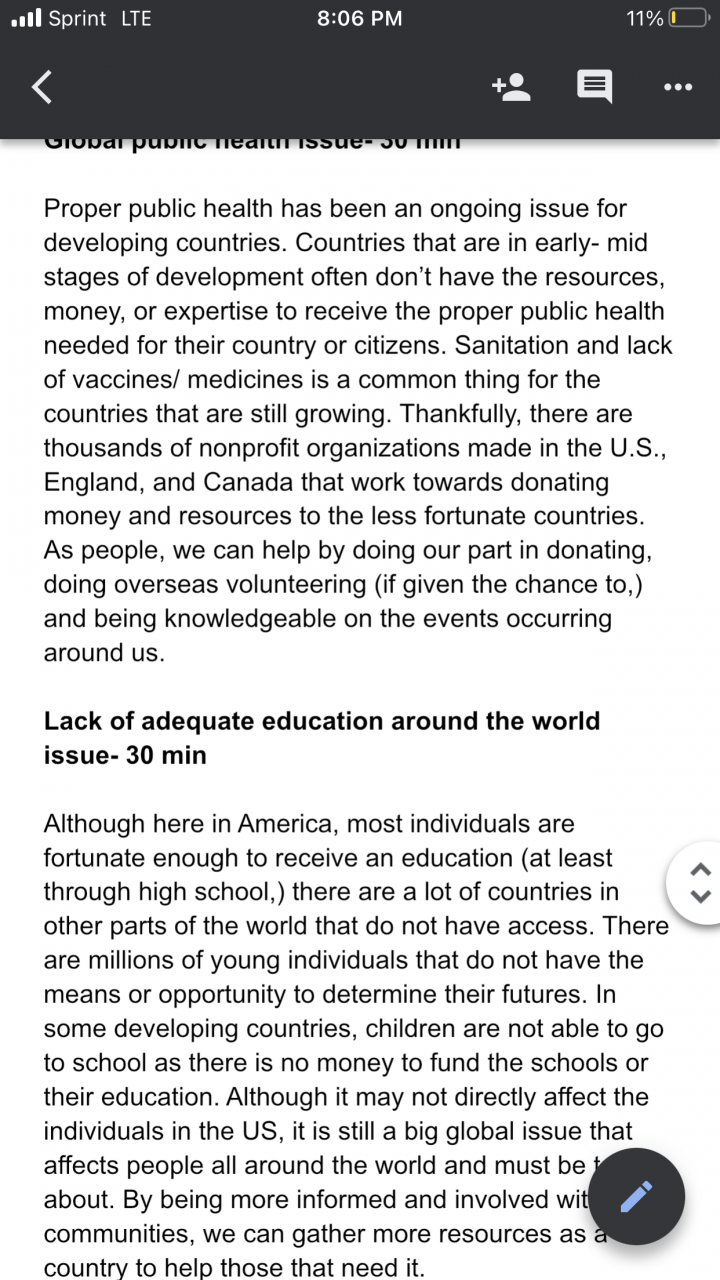Open the comments icon
The width and height of the screenshot is (720, 1280).
(x=594, y=88)
